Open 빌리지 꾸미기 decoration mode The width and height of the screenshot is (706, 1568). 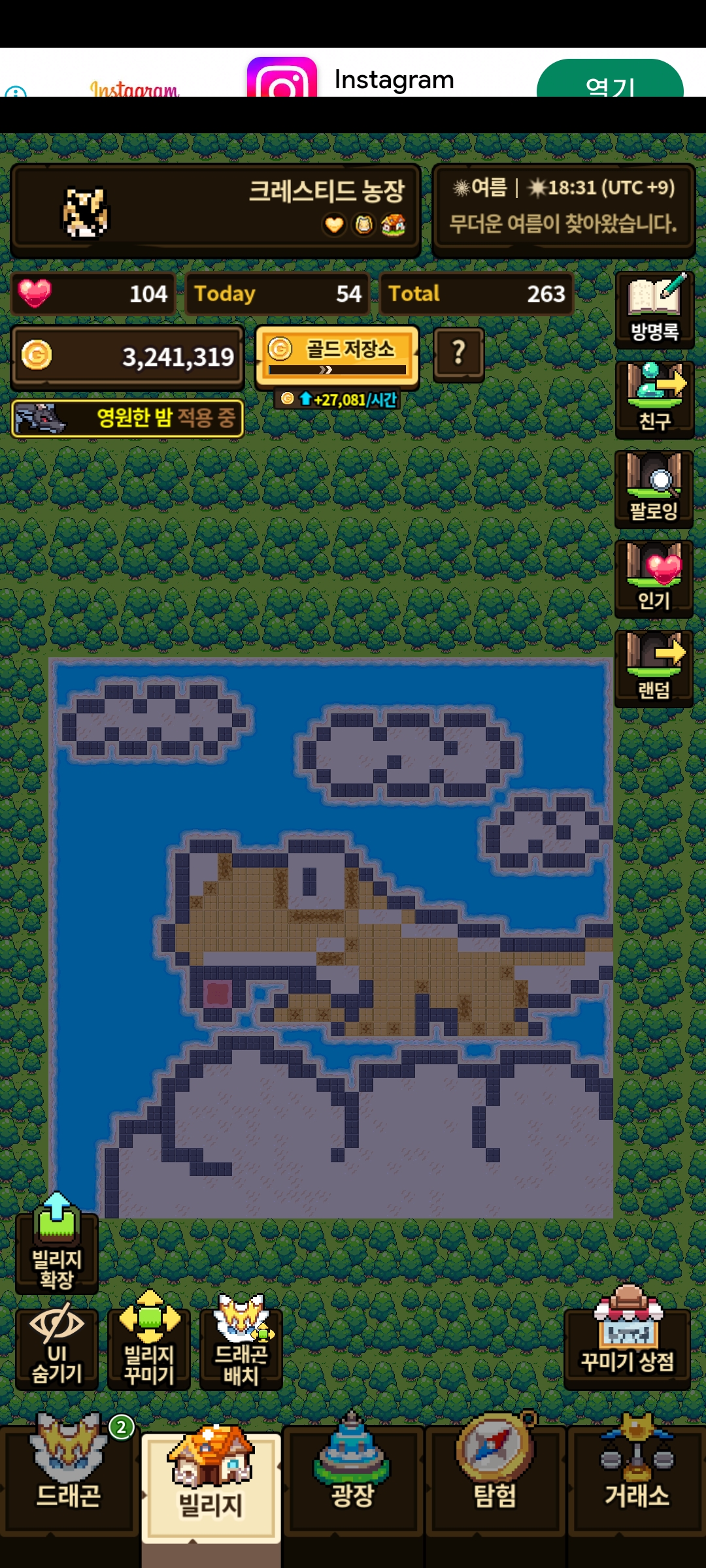(x=149, y=1349)
